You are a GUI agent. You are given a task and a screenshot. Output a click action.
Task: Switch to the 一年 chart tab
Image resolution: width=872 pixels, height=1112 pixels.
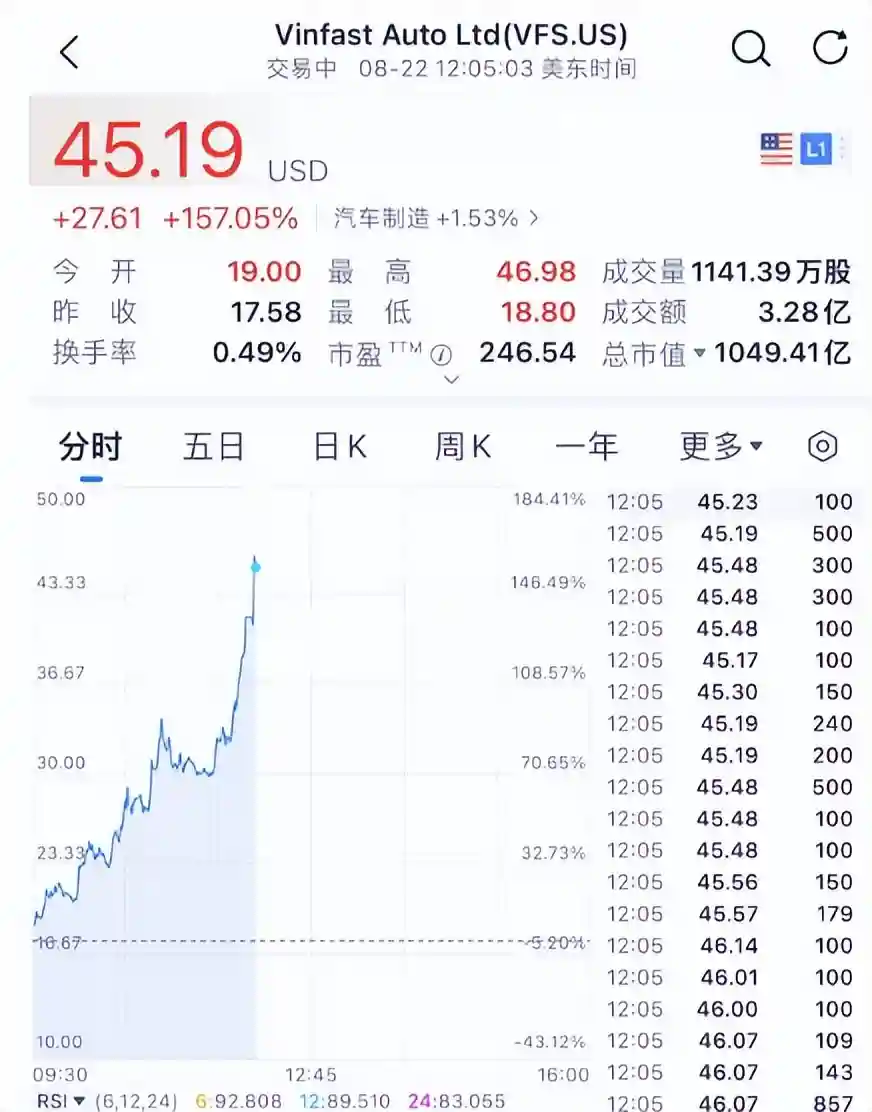pos(587,446)
